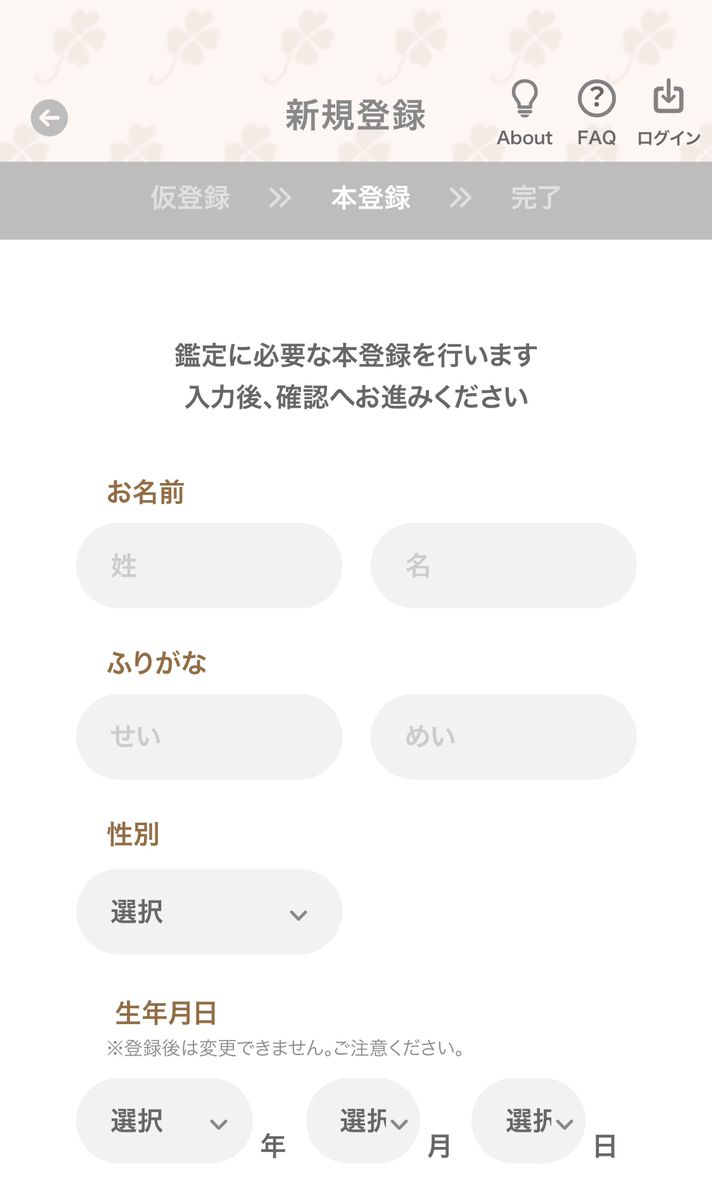Image resolution: width=712 pixels, height=1200 pixels.
Task: Open the FAQ help page
Action: [x=596, y=114]
